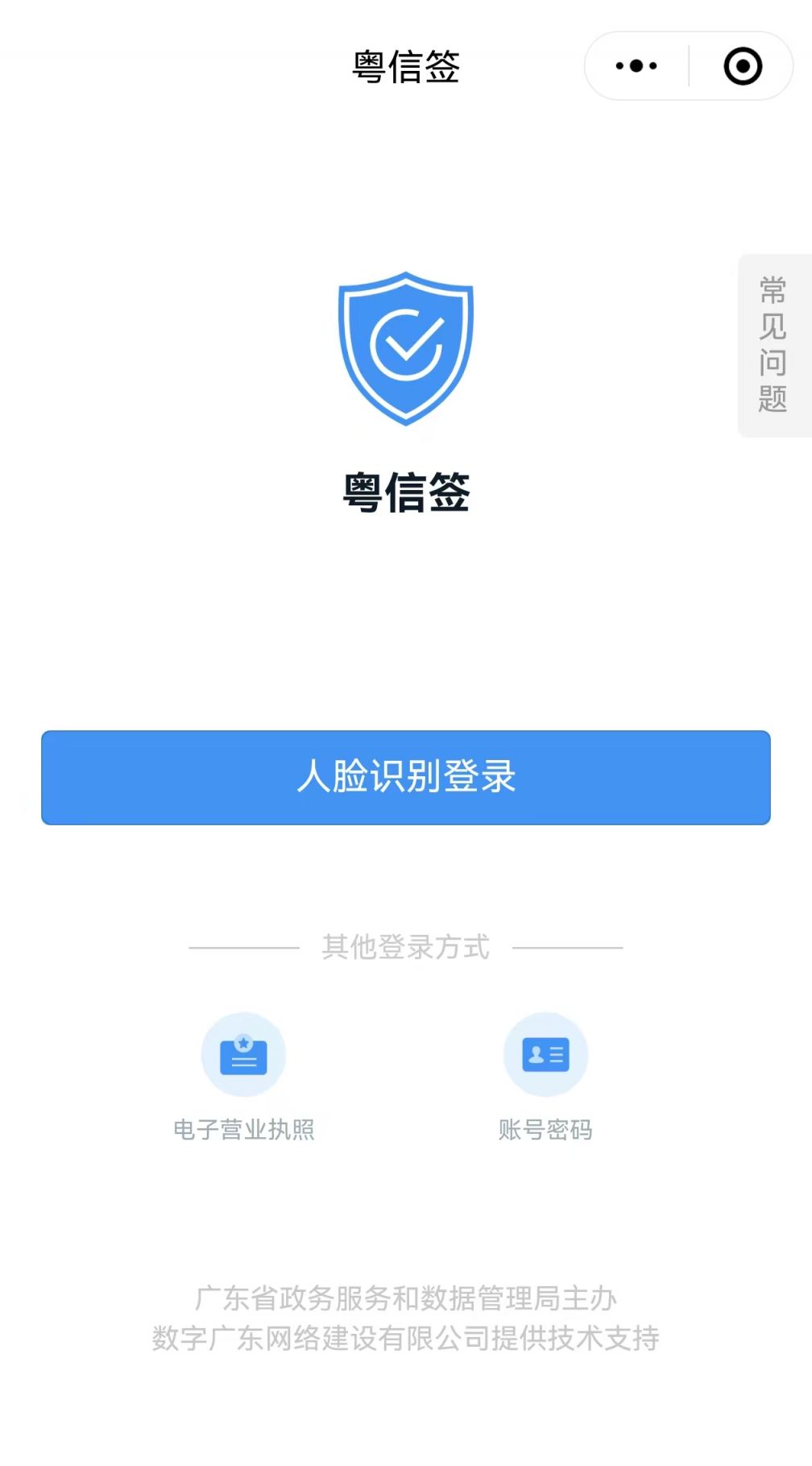
Task: Open the 常见问题 side tab
Action: pyautogui.click(x=774, y=345)
